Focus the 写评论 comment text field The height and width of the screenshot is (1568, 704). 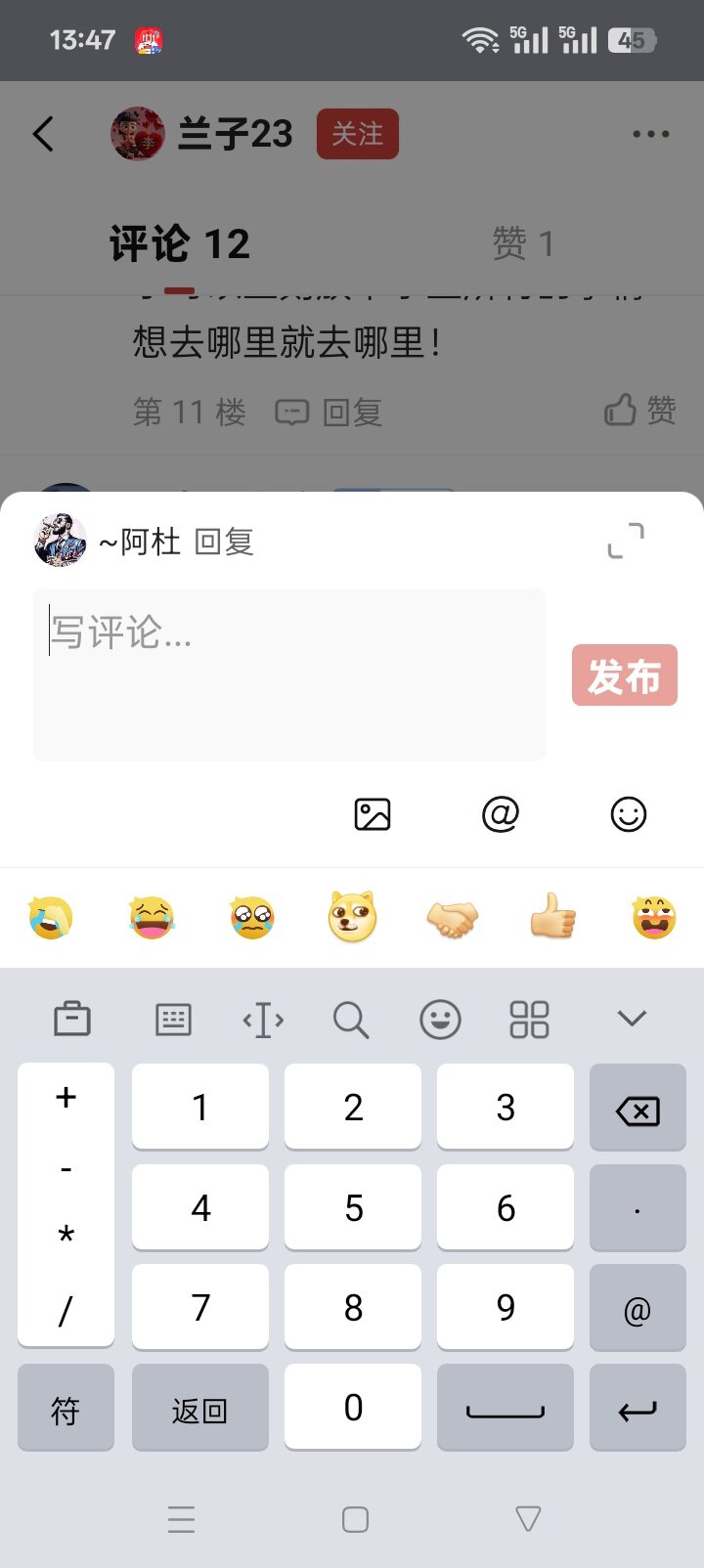point(288,674)
